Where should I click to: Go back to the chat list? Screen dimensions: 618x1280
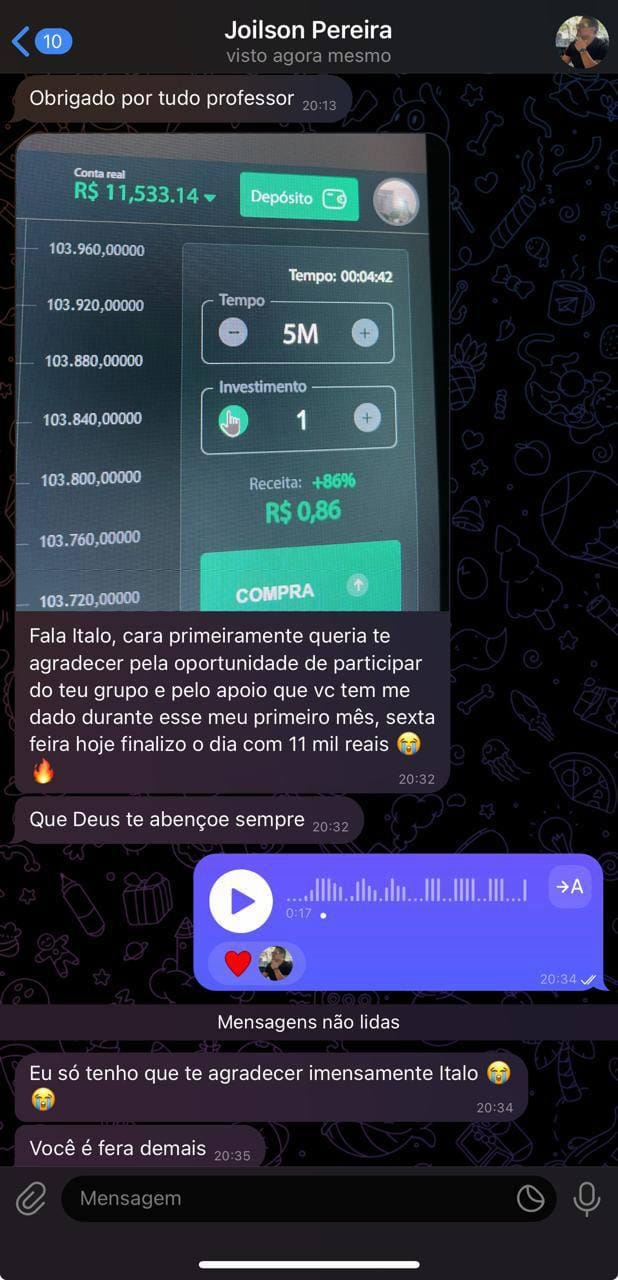(40, 41)
